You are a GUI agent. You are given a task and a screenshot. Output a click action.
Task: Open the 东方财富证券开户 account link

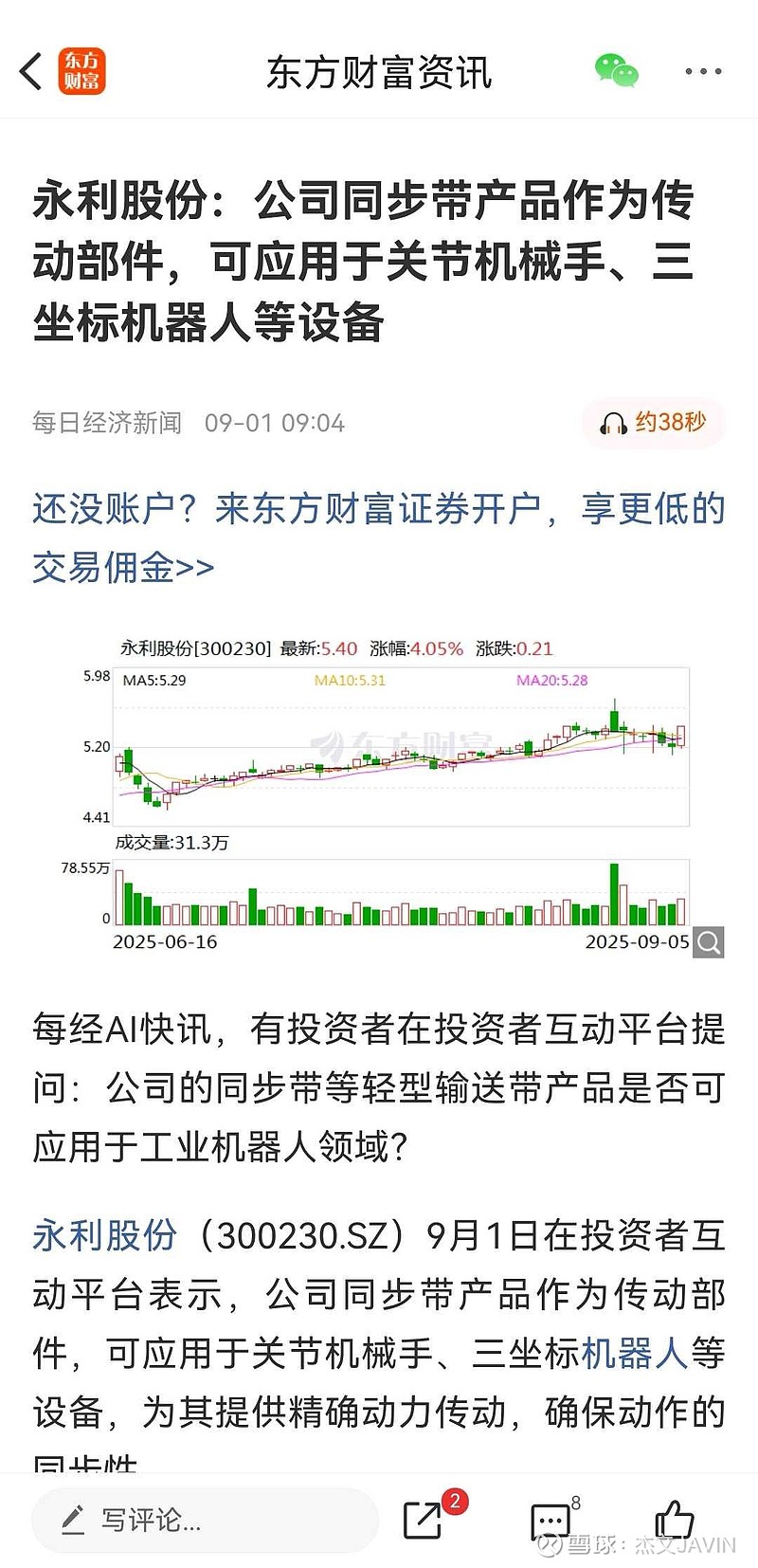tap(379, 538)
